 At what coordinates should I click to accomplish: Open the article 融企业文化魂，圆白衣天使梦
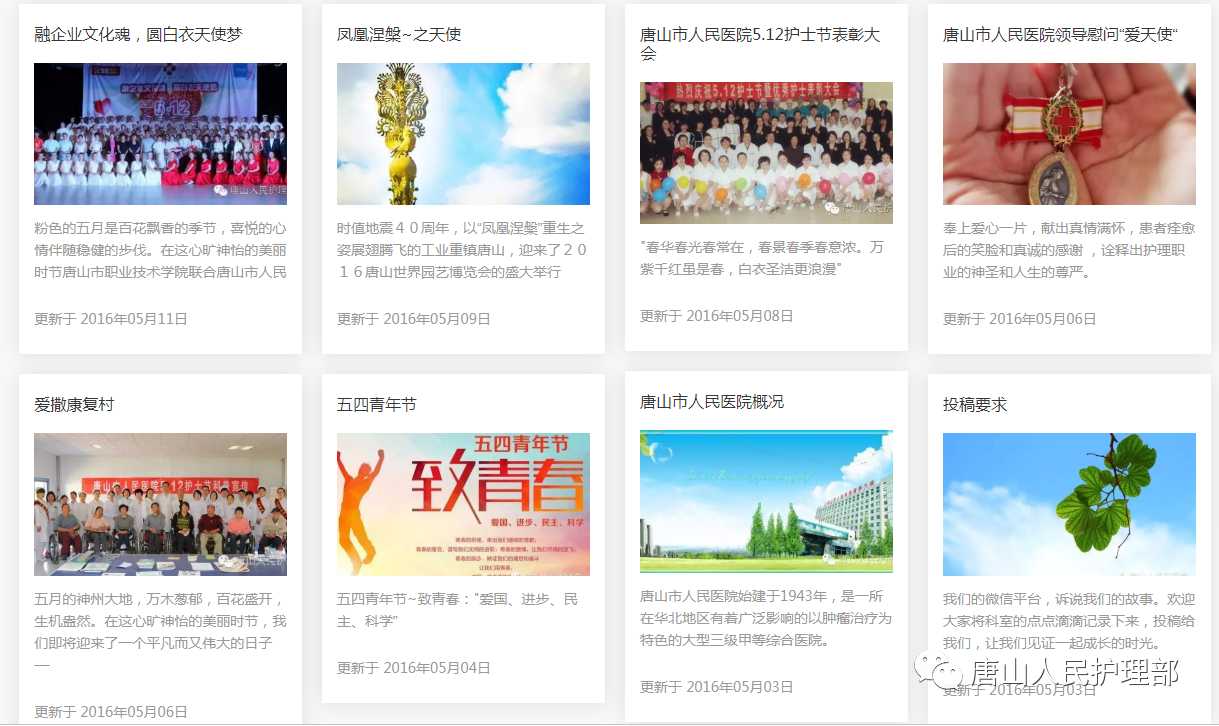138,35
